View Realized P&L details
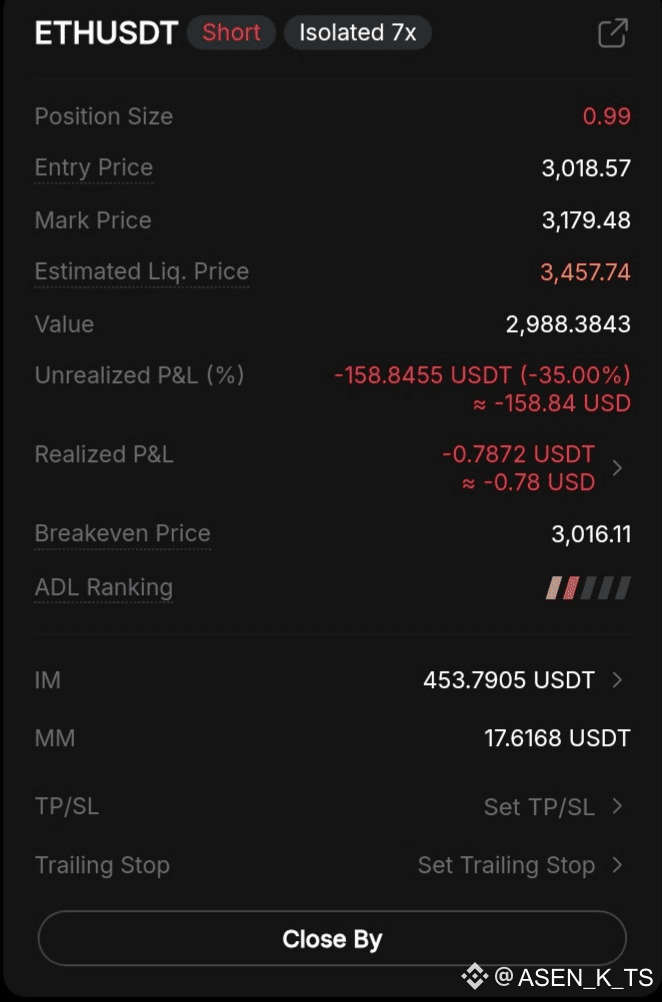Screen dimensions: 662x1002 tap(617, 468)
